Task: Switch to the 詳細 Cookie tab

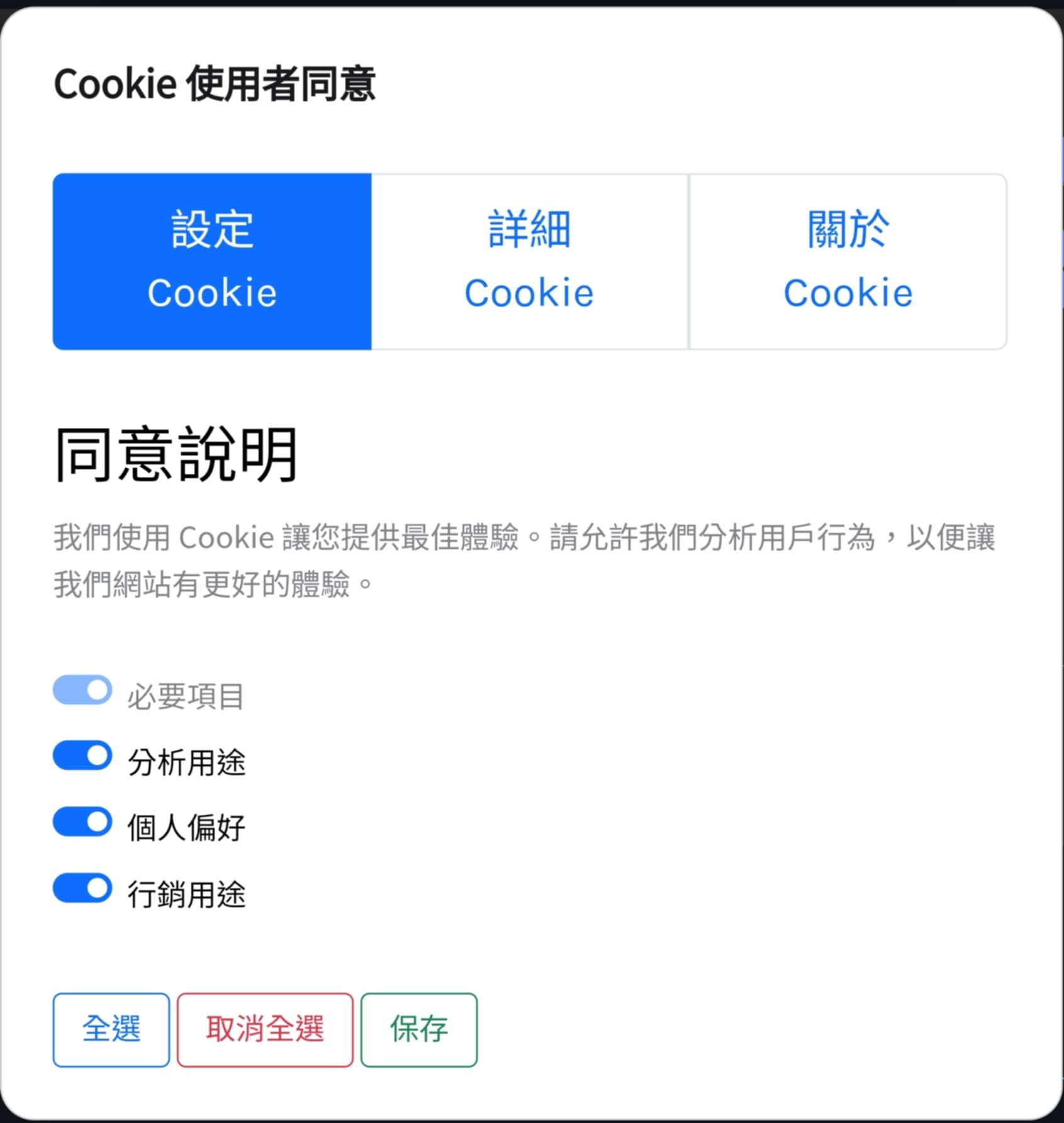Action: pyautogui.click(x=529, y=261)
